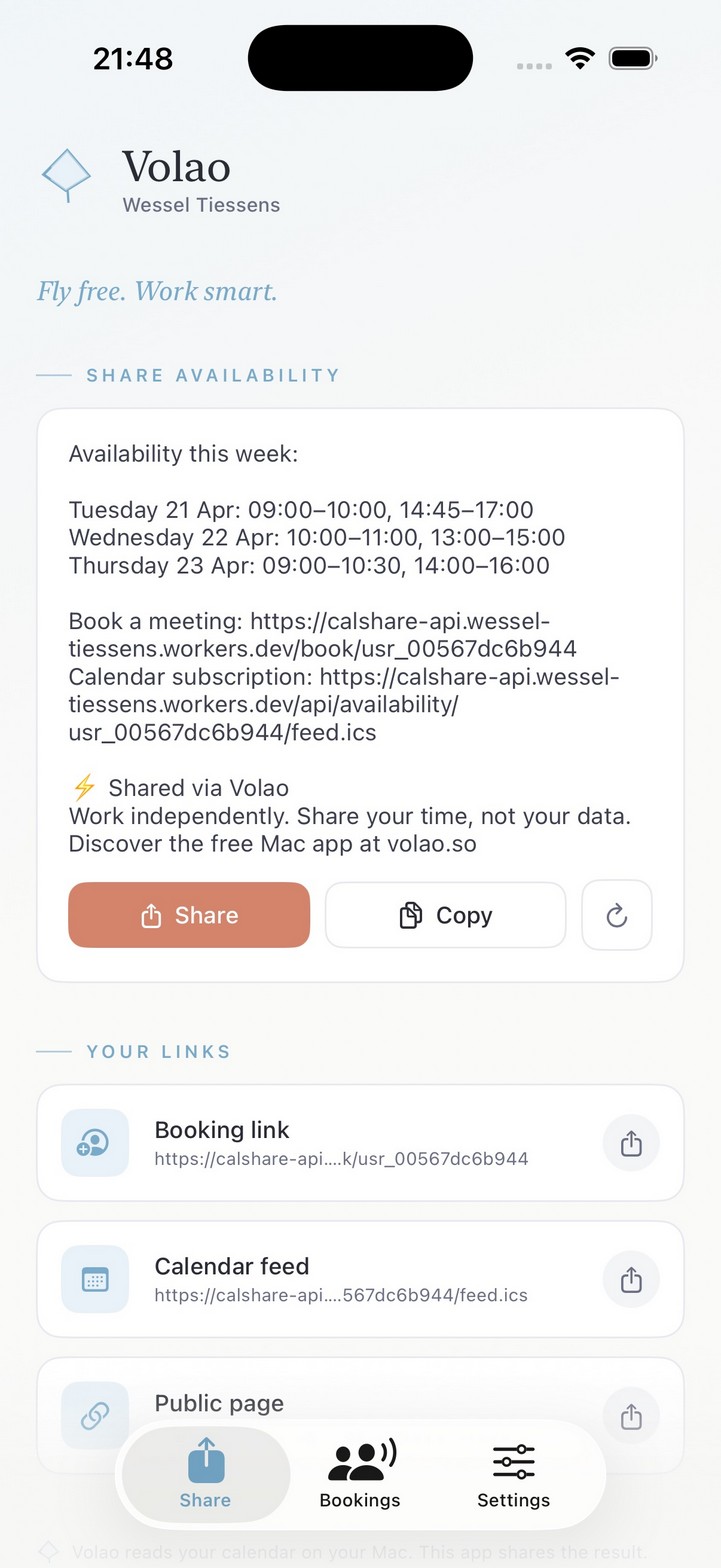Screen dimensions: 721x1568
Task: Tap the share icon on Booking link row
Action: click(631, 1143)
